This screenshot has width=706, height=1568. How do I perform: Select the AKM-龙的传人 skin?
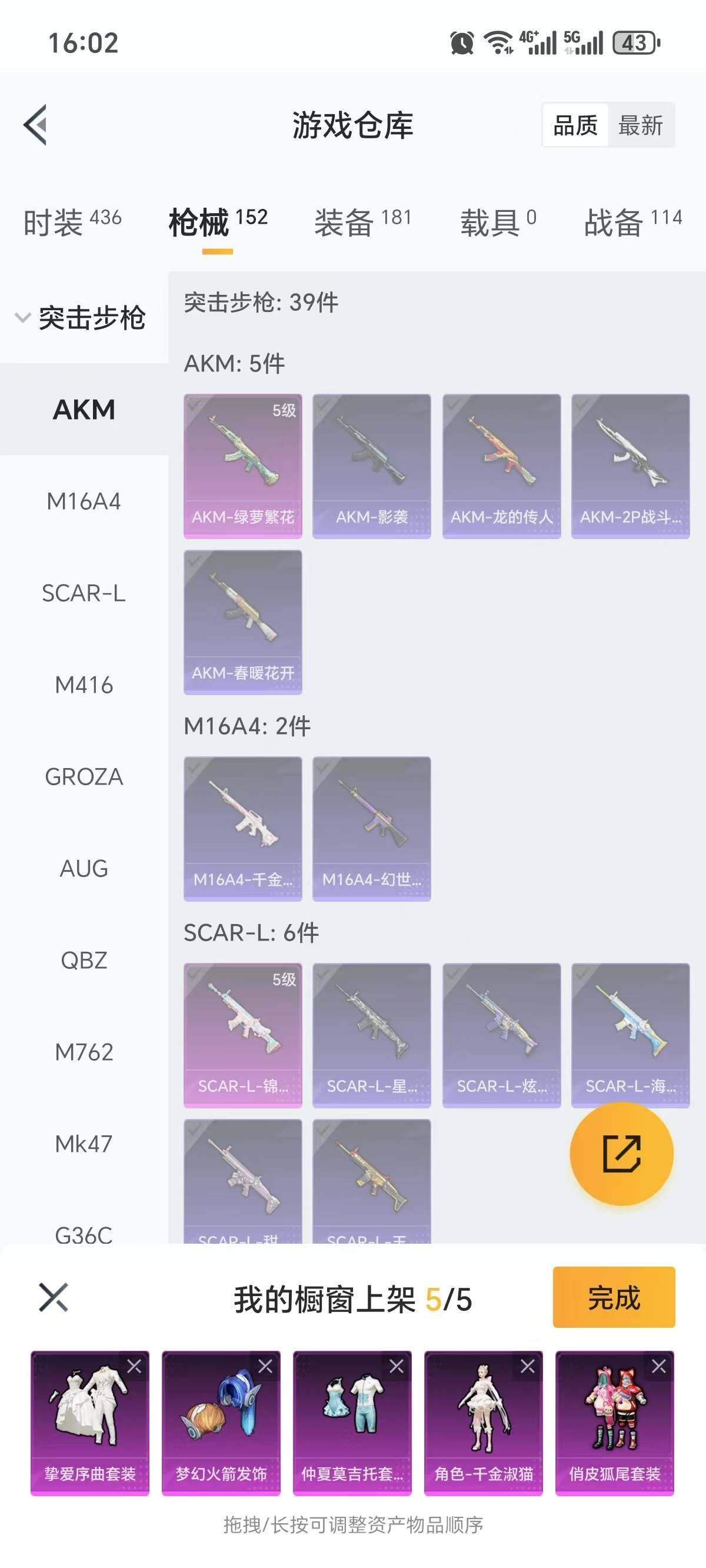tap(501, 466)
